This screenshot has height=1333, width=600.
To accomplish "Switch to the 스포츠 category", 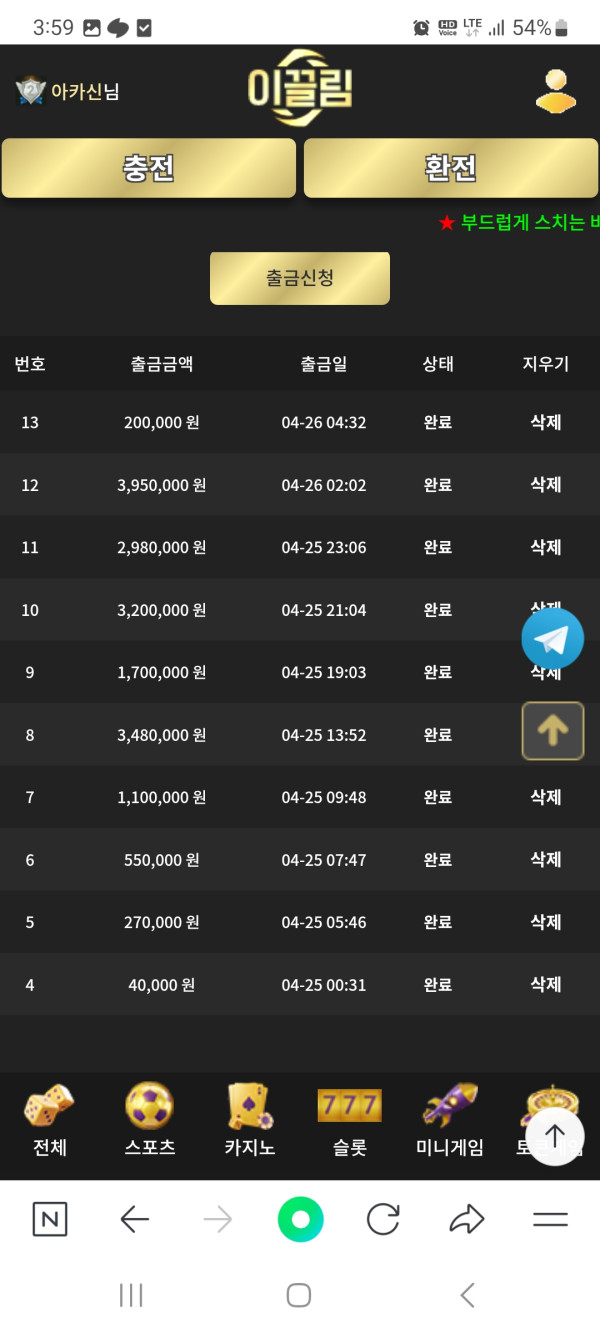I will coord(150,1120).
